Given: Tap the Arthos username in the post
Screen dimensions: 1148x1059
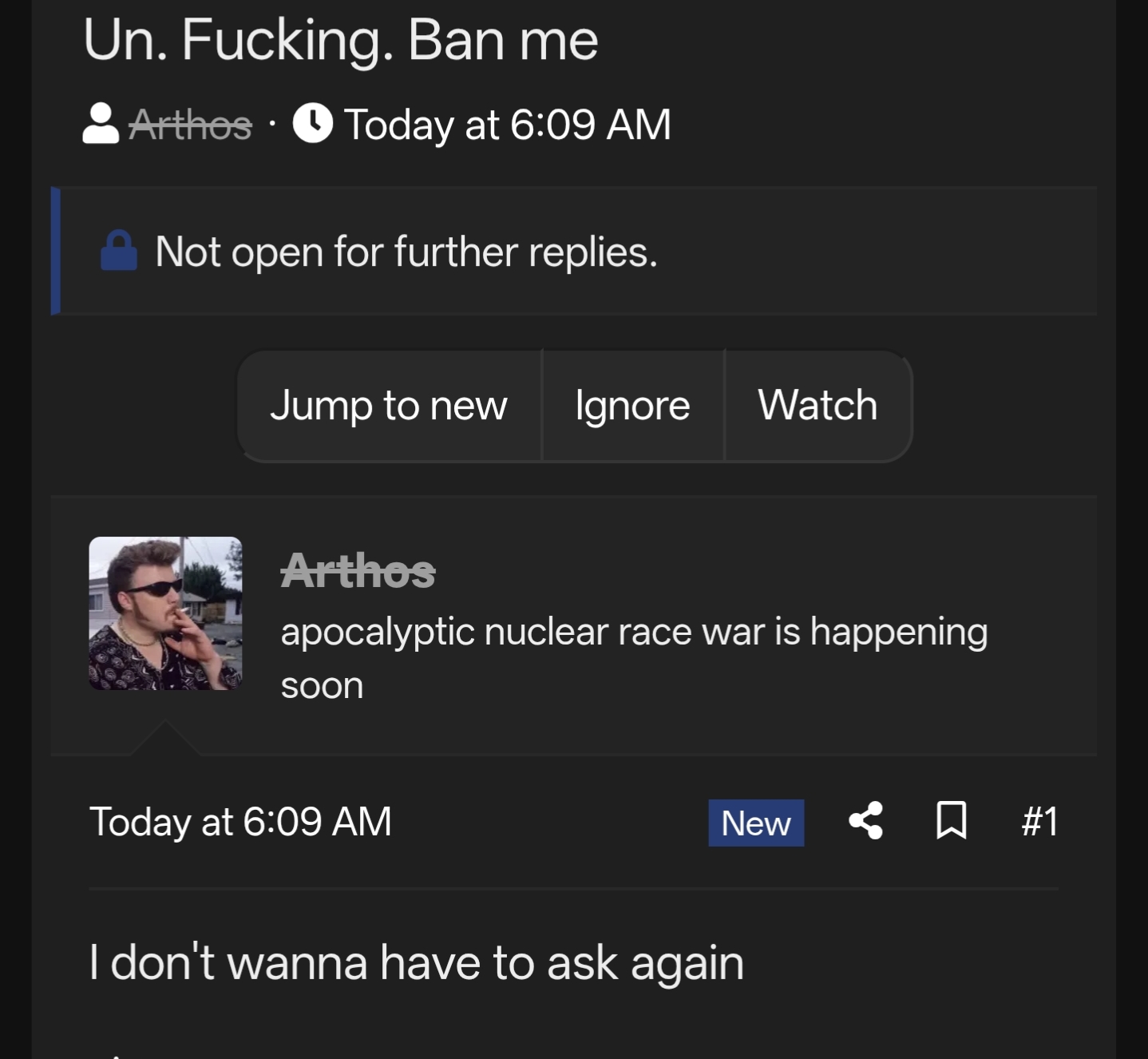Looking at the screenshot, I should click(358, 571).
